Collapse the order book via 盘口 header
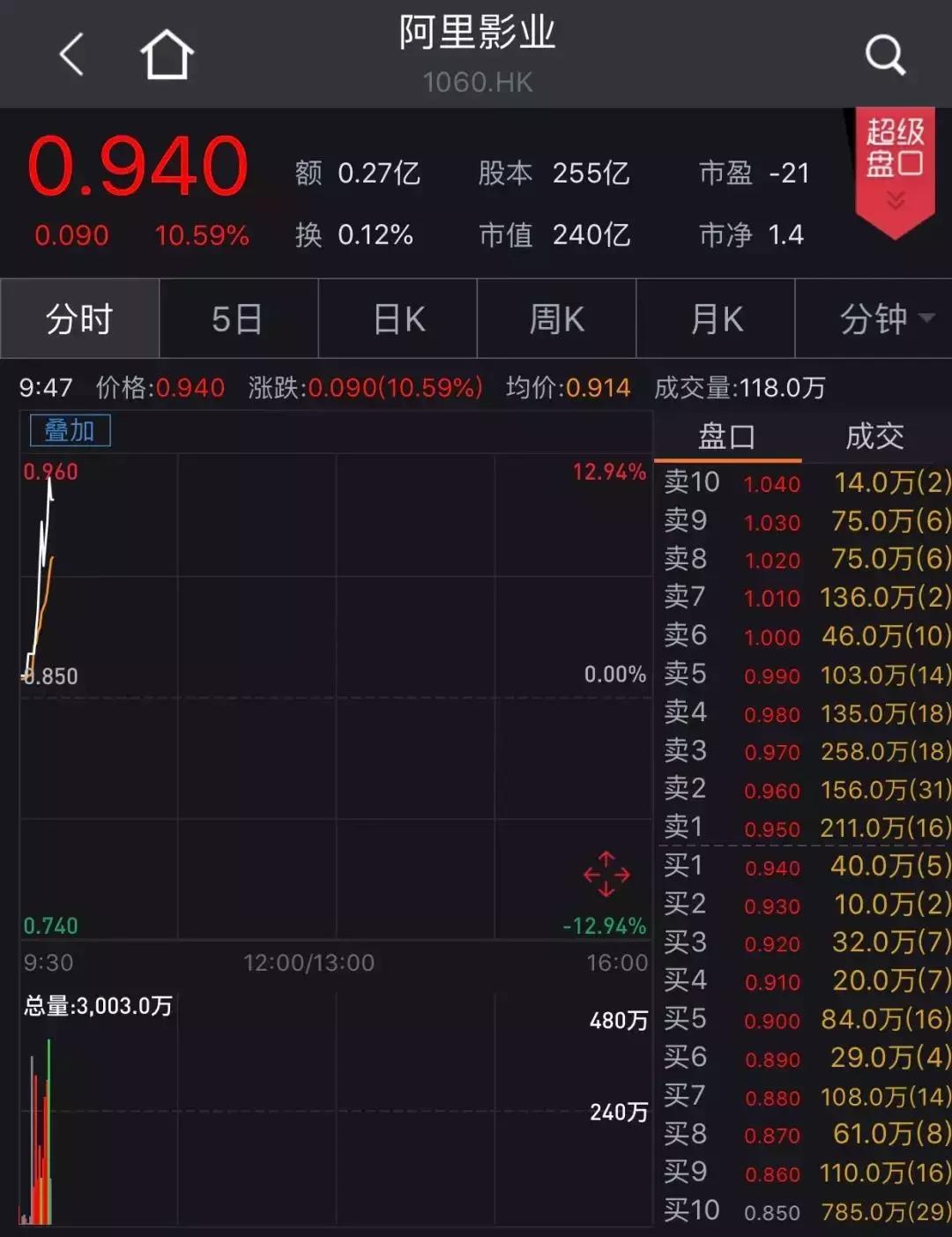 click(726, 435)
